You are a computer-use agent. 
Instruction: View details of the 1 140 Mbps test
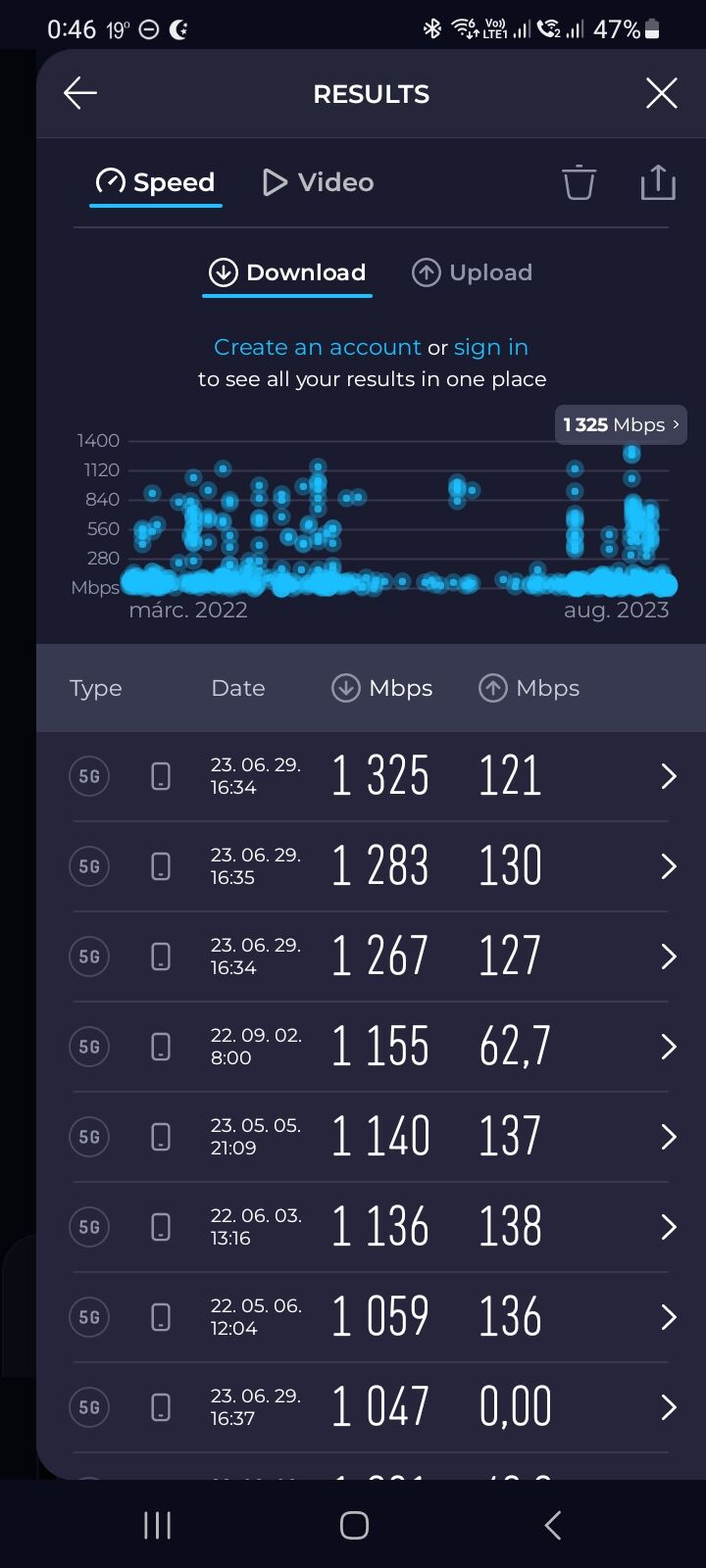[x=371, y=1137]
